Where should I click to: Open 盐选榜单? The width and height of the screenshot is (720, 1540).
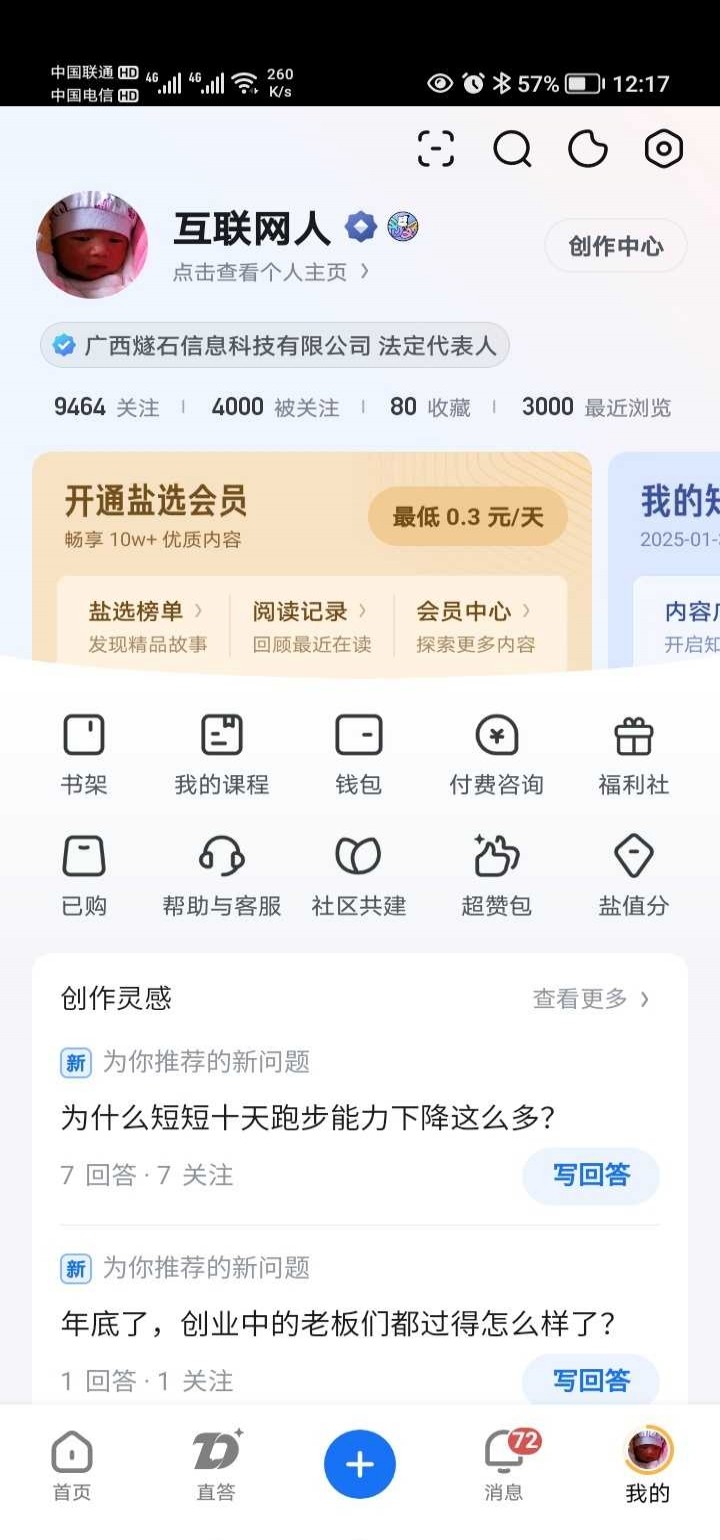point(146,626)
